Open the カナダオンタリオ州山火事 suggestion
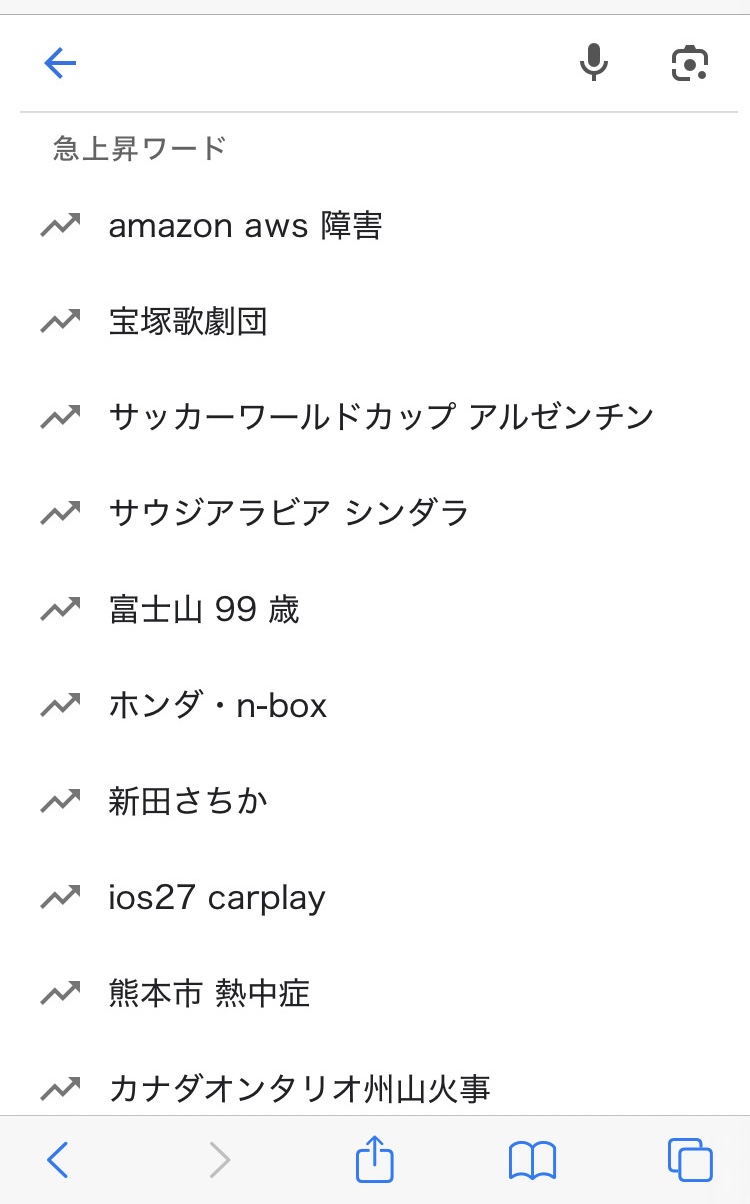 click(x=375, y=1088)
